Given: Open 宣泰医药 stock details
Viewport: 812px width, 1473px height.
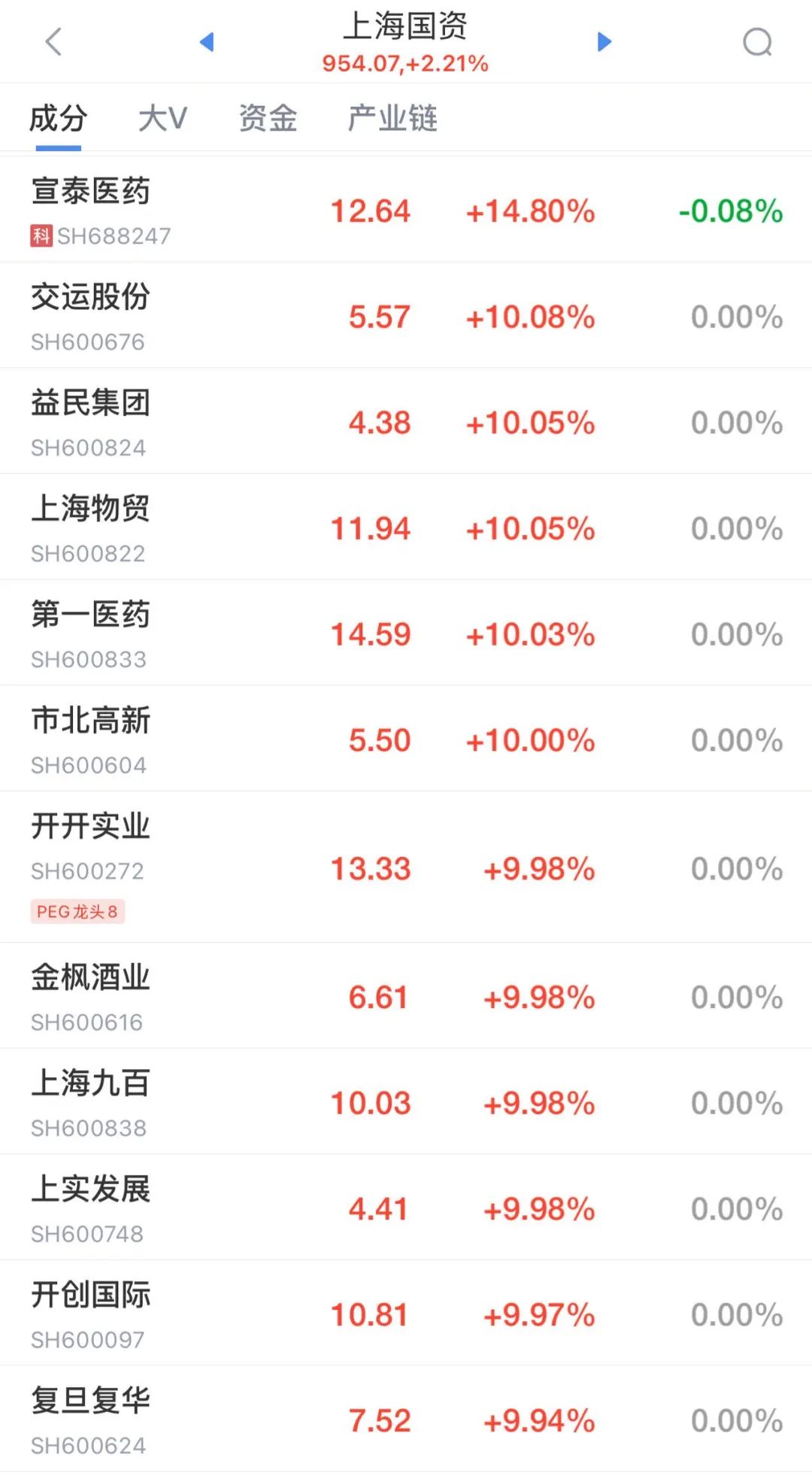Looking at the screenshot, I should [x=92, y=190].
